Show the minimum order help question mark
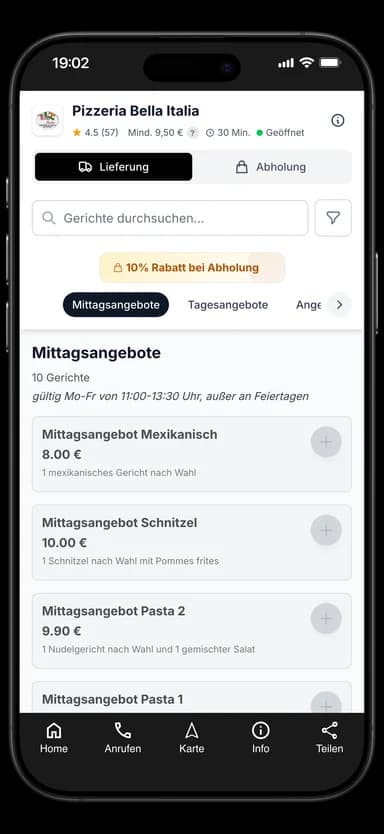384x834 pixels. [x=193, y=133]
